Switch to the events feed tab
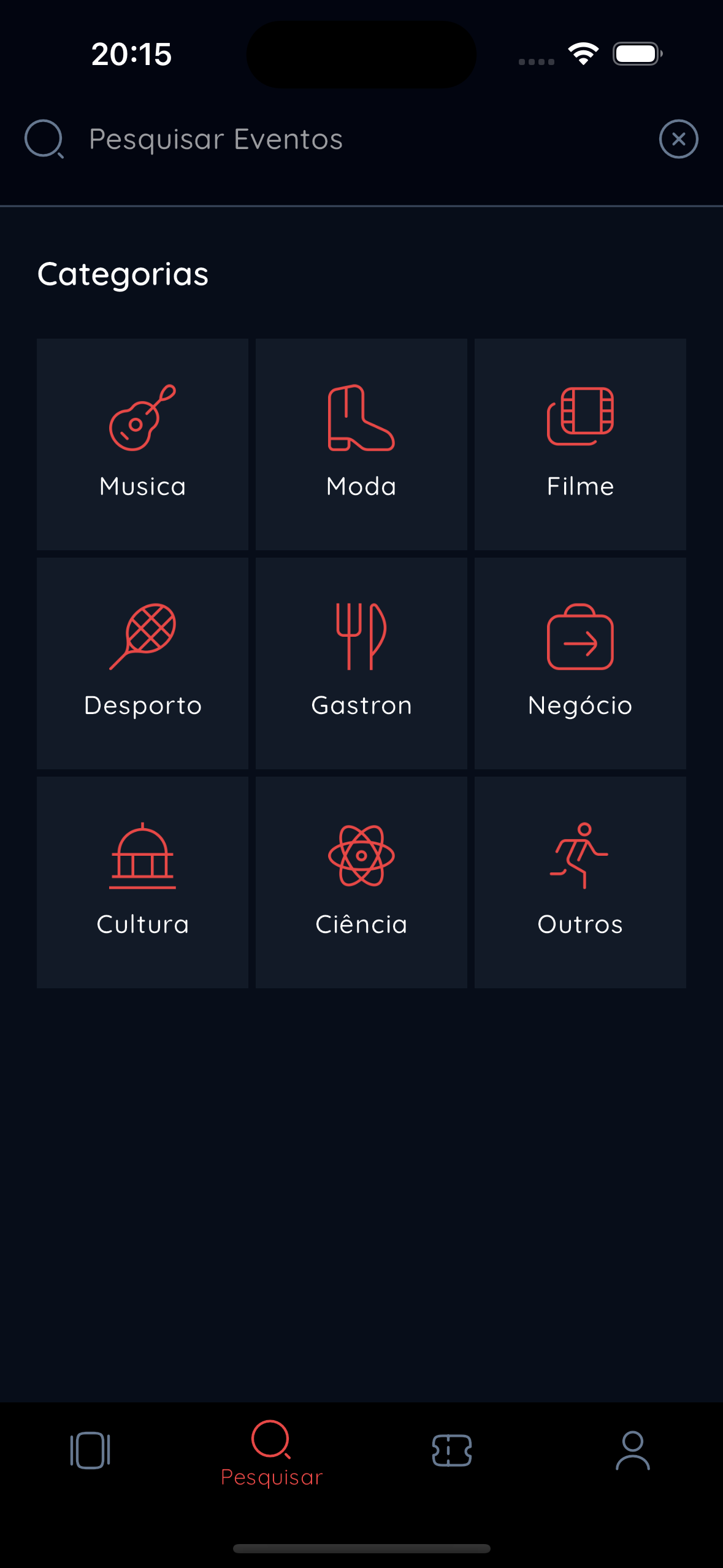The image size is (723, 1568). click(x=90, y=1451)
